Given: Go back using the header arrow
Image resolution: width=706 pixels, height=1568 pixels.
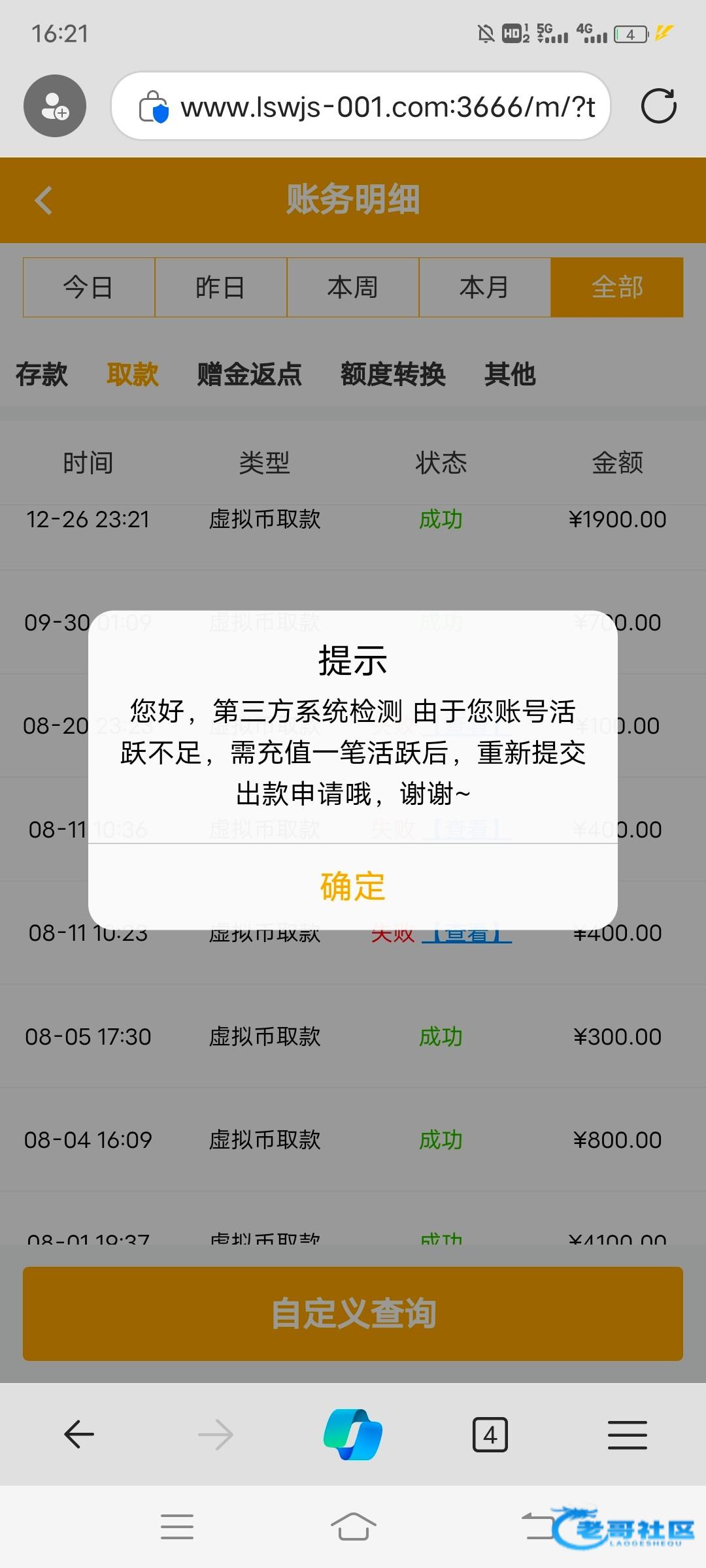Looking at the screenshot, I should tap(44, 200).
